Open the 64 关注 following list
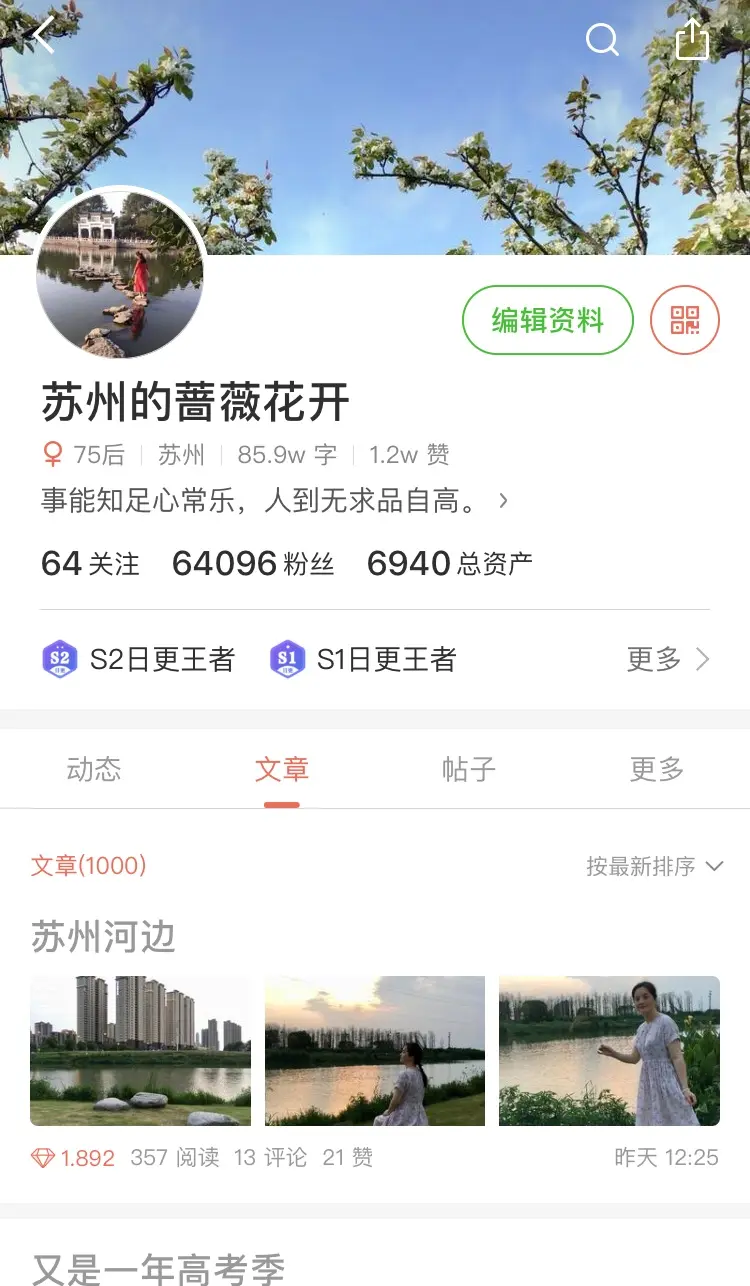The image size is (750, 1286). pos(90,564)
